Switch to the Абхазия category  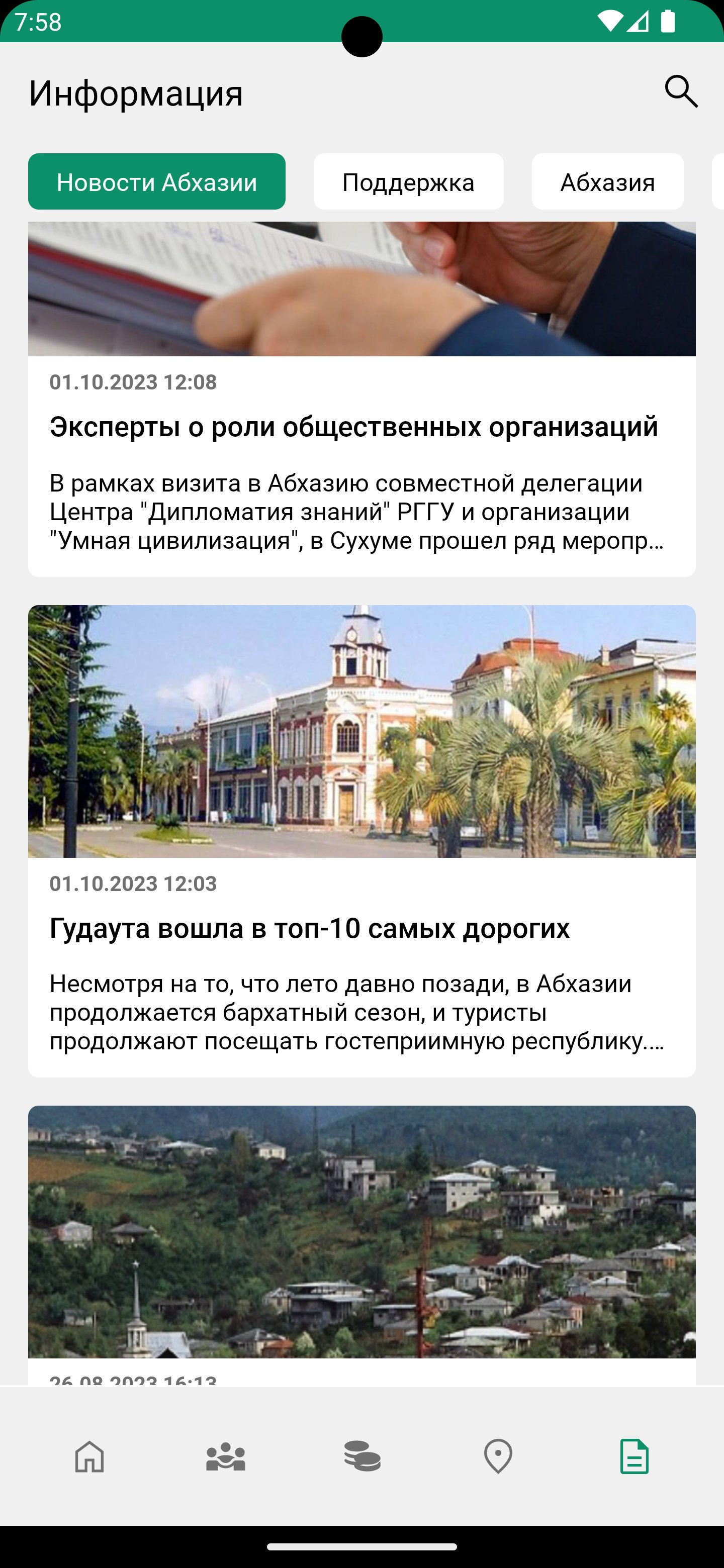[x=607, y=182]
